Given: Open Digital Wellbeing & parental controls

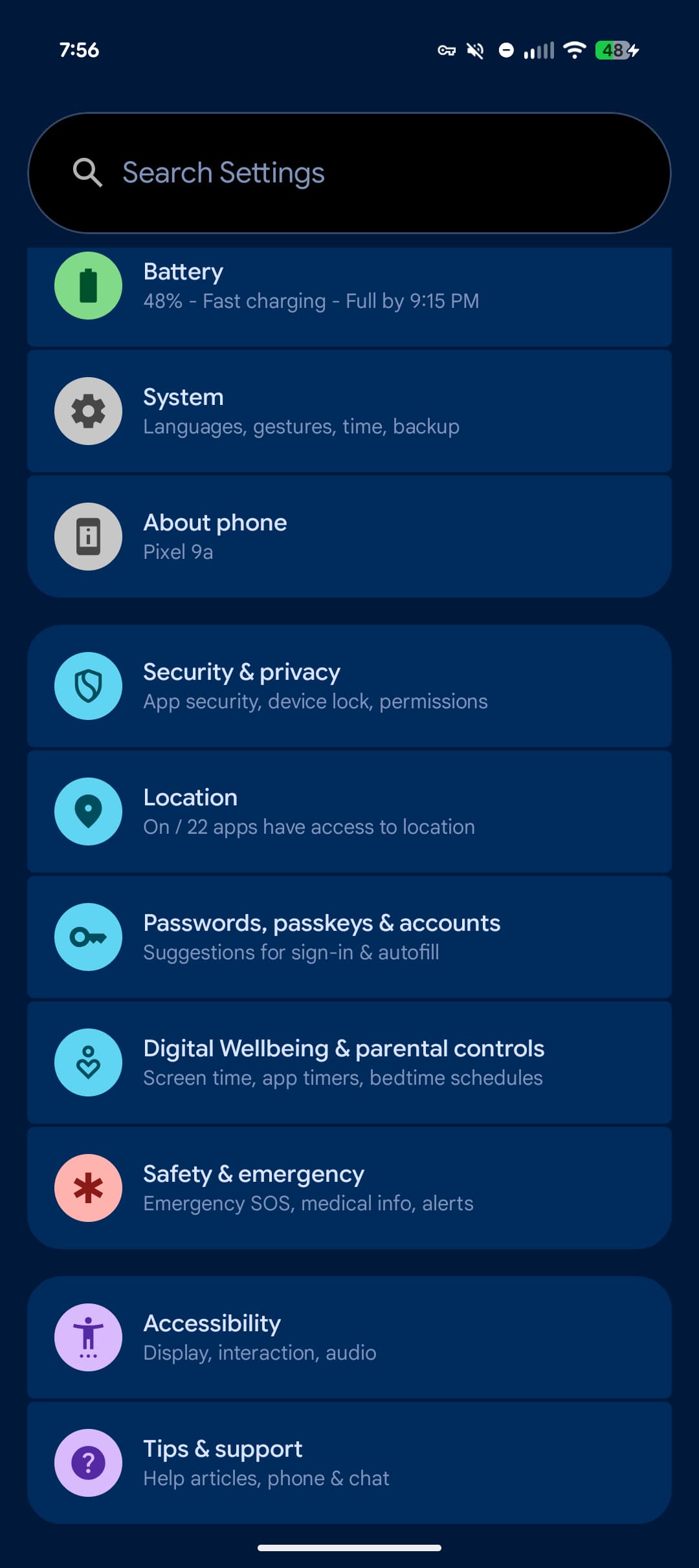Looking at the screenshot, I should point(349,1063).
